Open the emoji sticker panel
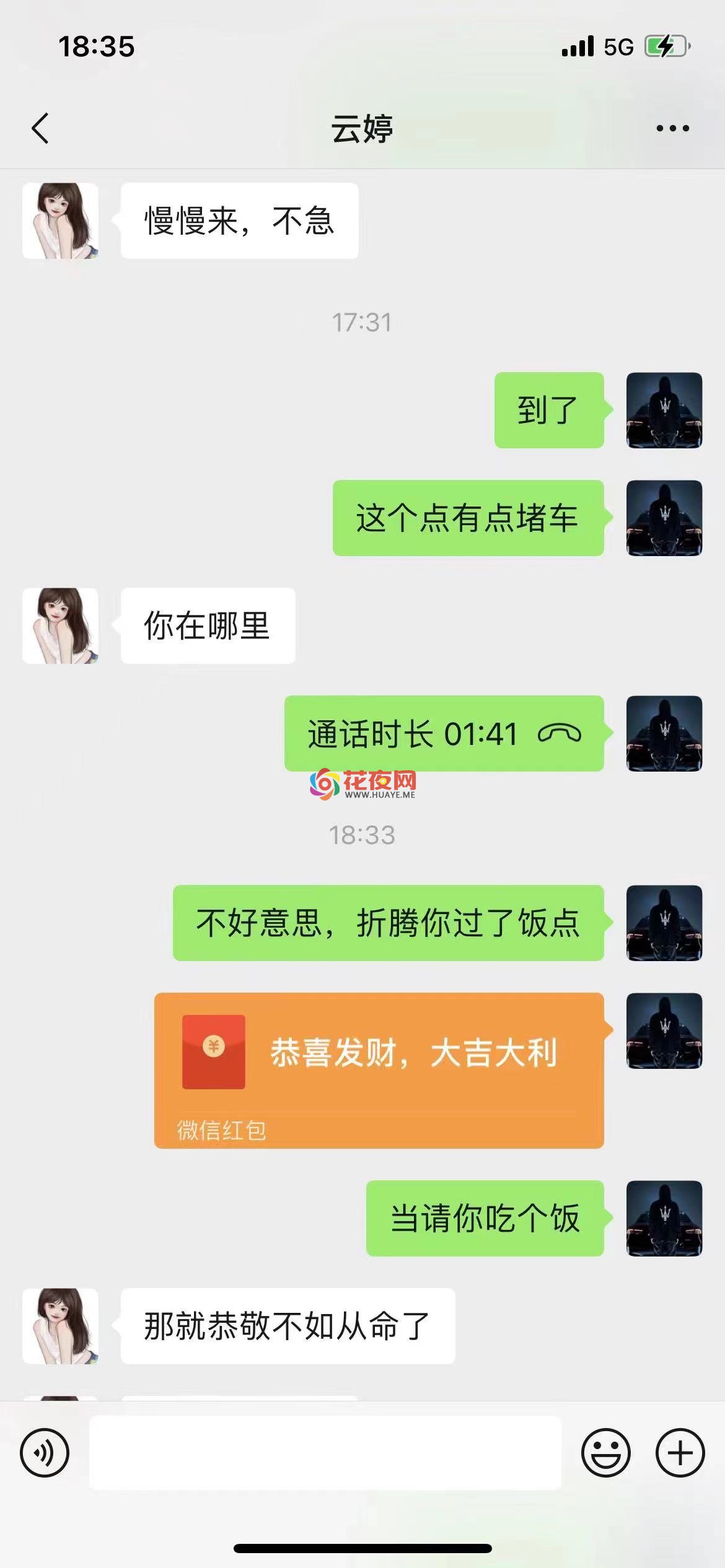The image size is (725, 1568). (x=605, y=1452)
